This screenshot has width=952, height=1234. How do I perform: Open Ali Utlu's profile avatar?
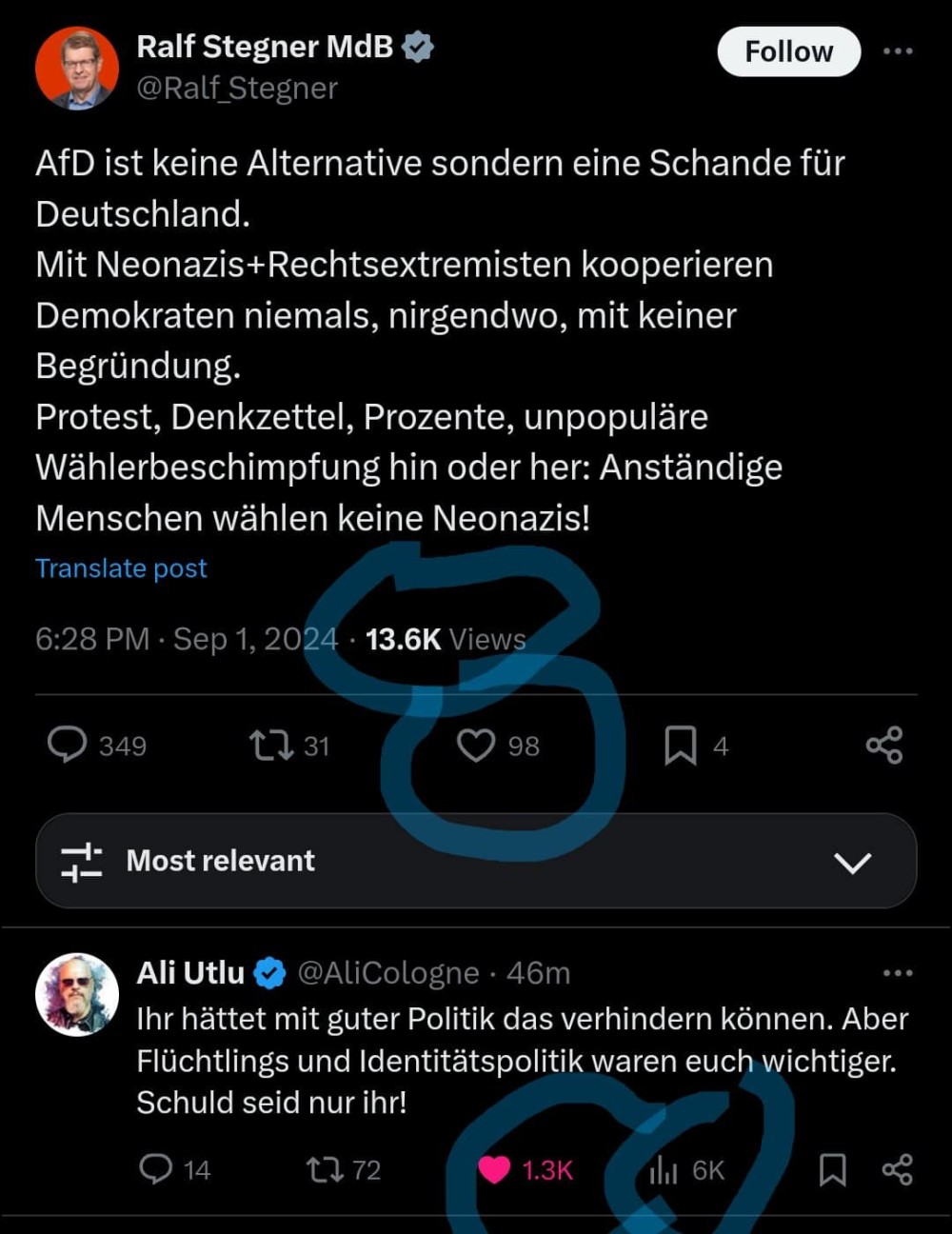(77, 994)
